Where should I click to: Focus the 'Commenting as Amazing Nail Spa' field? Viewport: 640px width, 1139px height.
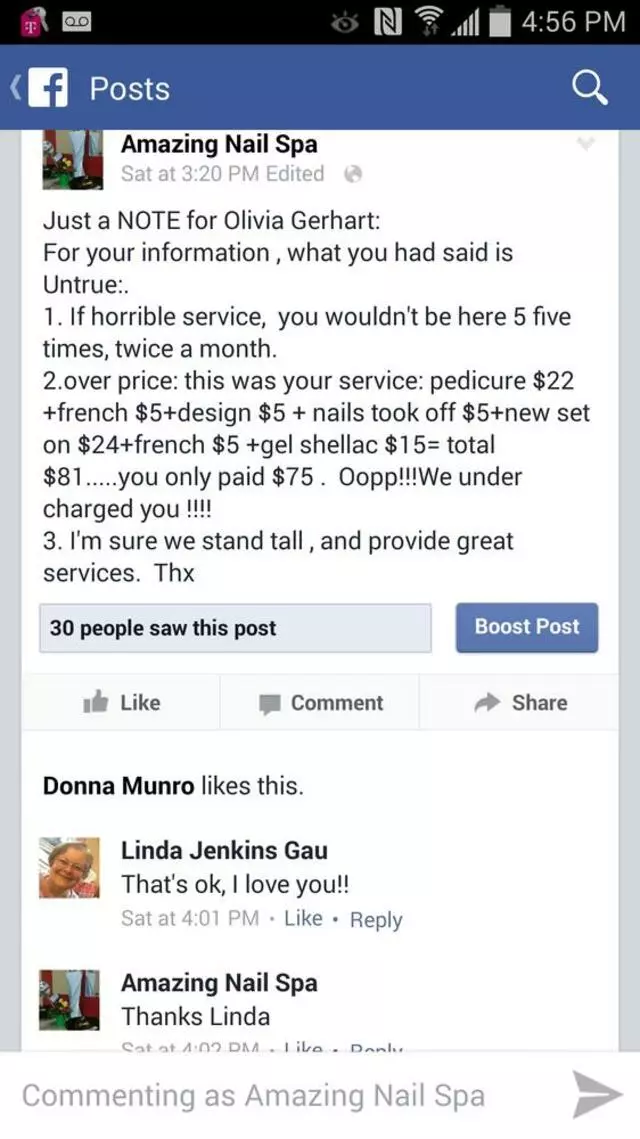280,1095
